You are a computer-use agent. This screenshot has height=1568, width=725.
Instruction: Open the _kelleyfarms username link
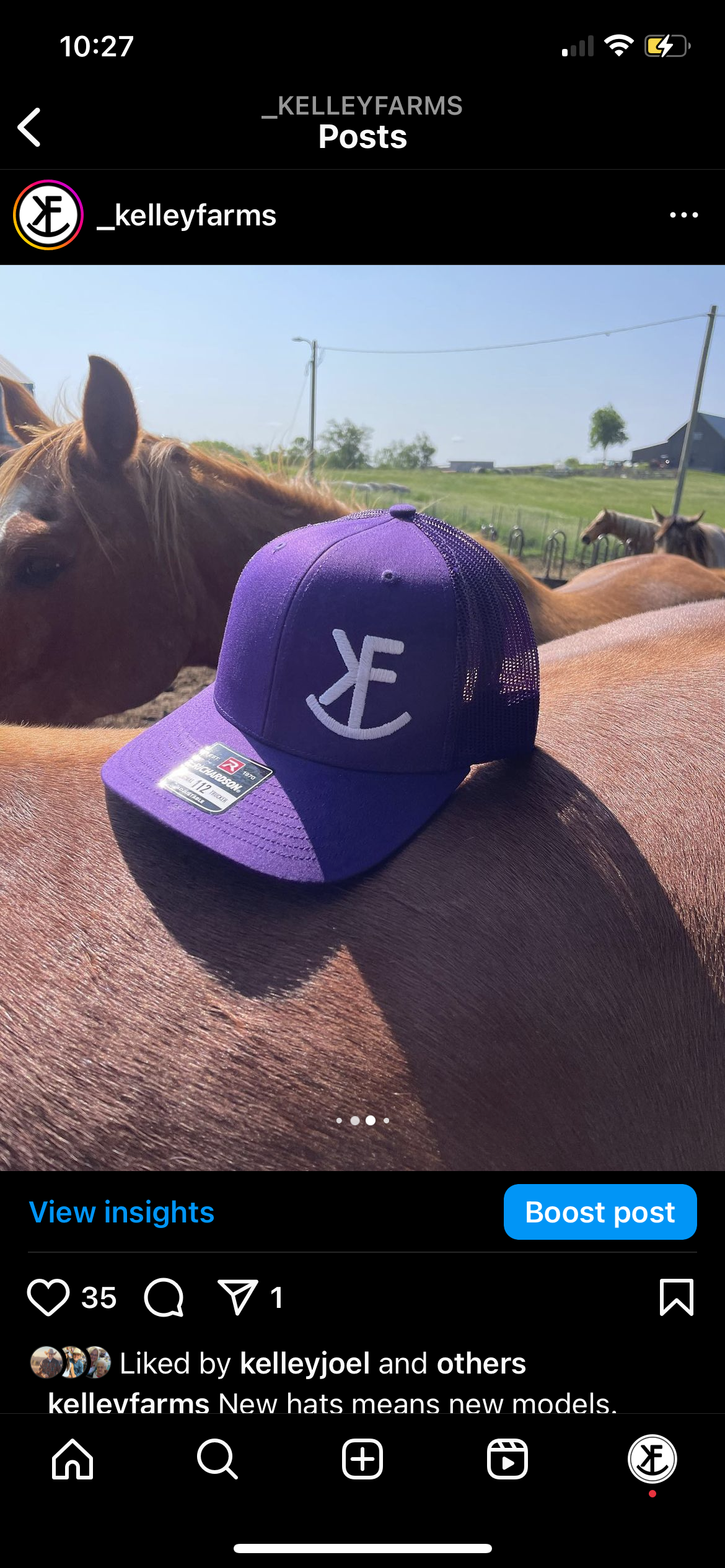(187, 216)
